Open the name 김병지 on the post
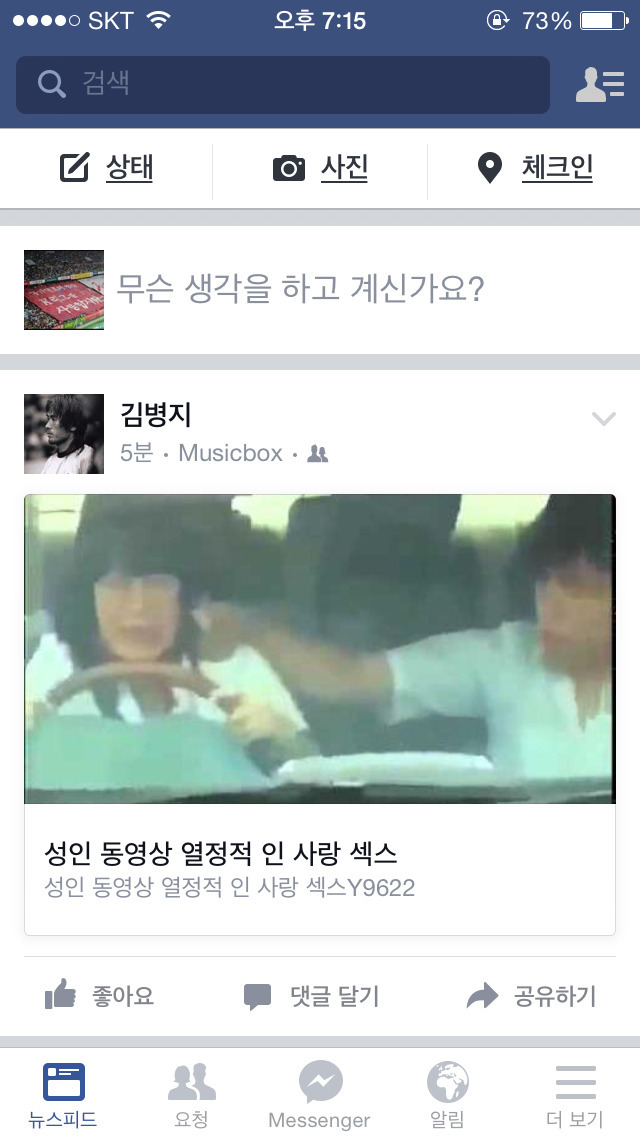The image size is (640, 1136). point(156,415)
